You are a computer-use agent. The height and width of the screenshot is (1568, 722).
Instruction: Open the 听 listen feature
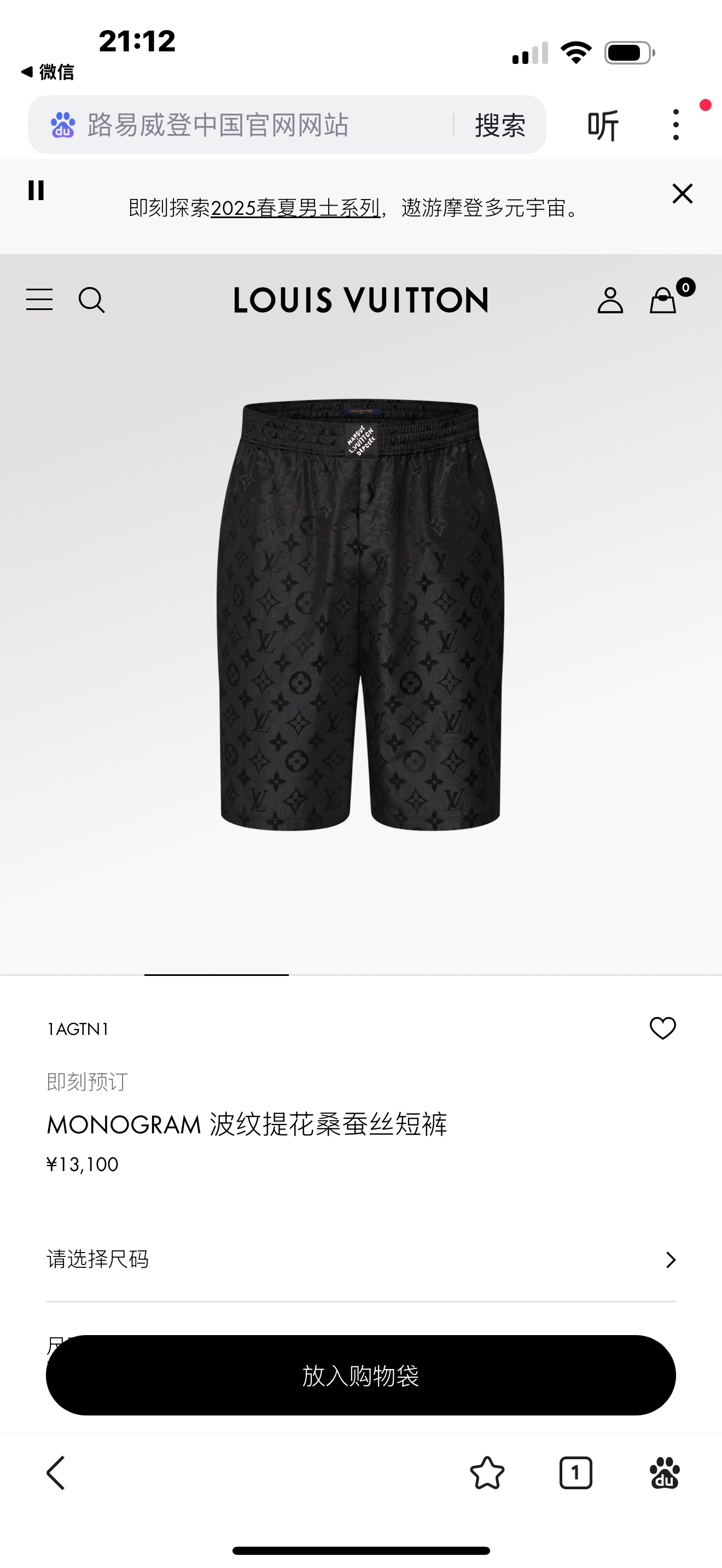click(x=603, y=125)
